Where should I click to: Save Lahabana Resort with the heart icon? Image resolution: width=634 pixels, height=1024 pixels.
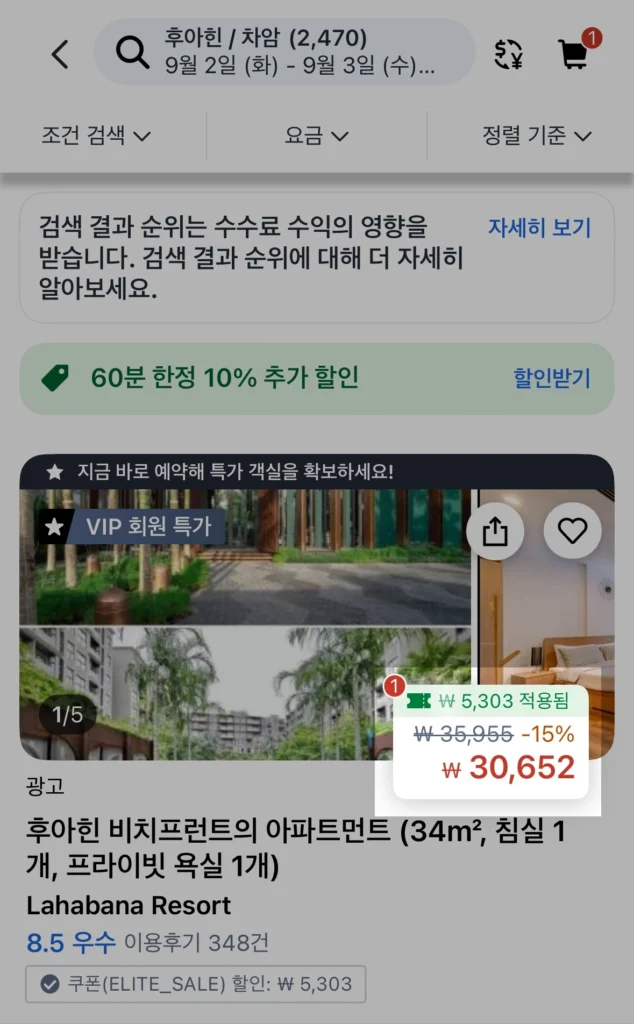click(572, 531)
